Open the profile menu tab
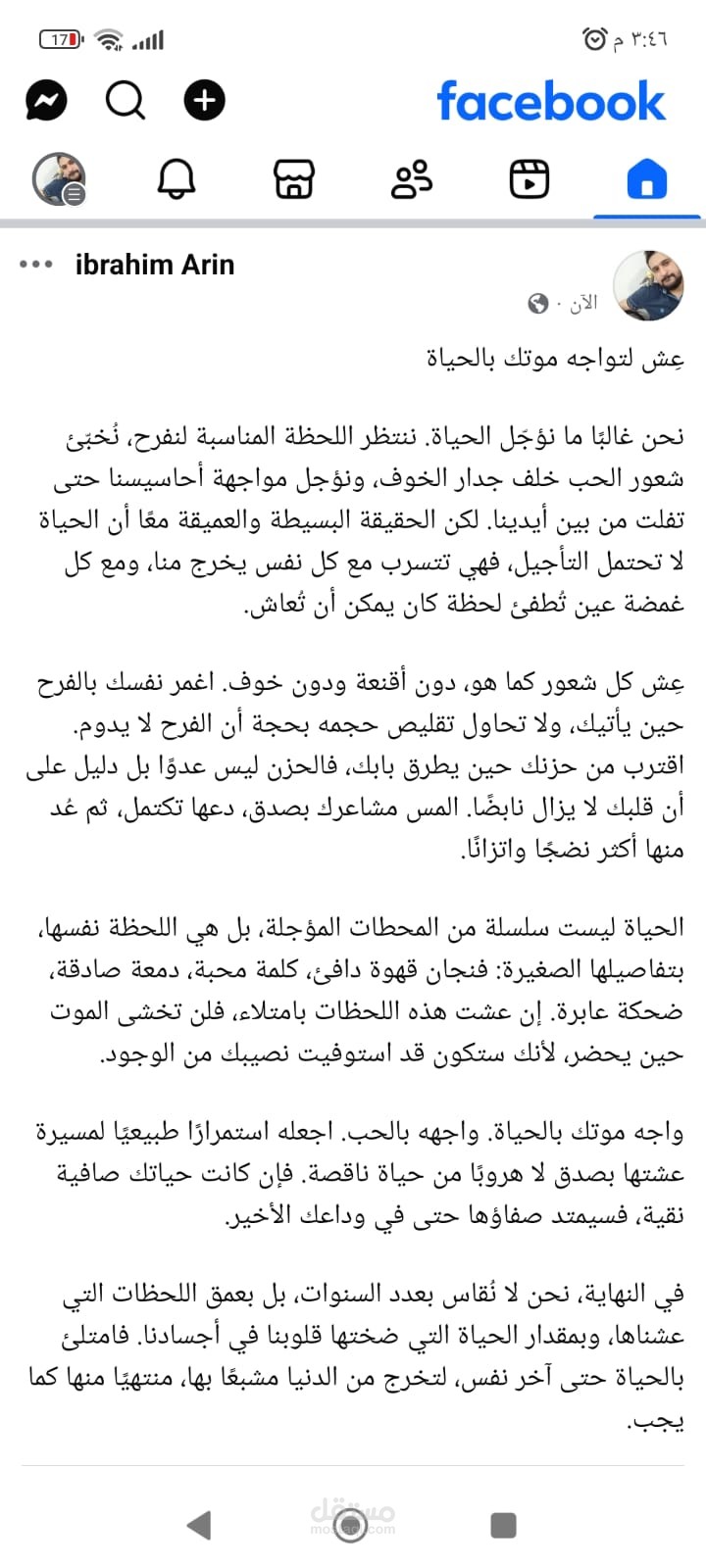The image size is (706, 1568). [59, 179]
